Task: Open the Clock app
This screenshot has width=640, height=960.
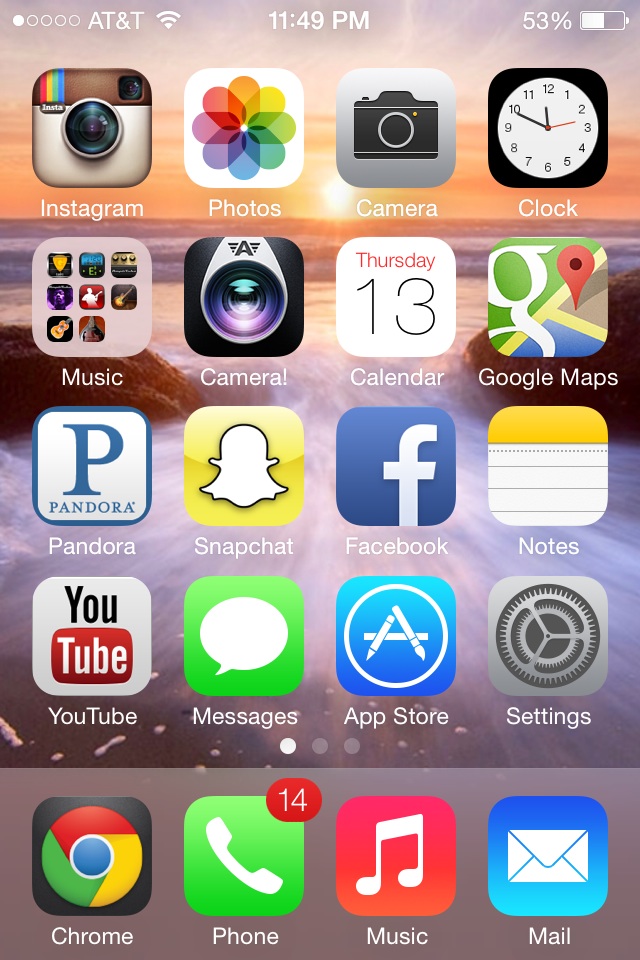Action: [x=548, y=128]
